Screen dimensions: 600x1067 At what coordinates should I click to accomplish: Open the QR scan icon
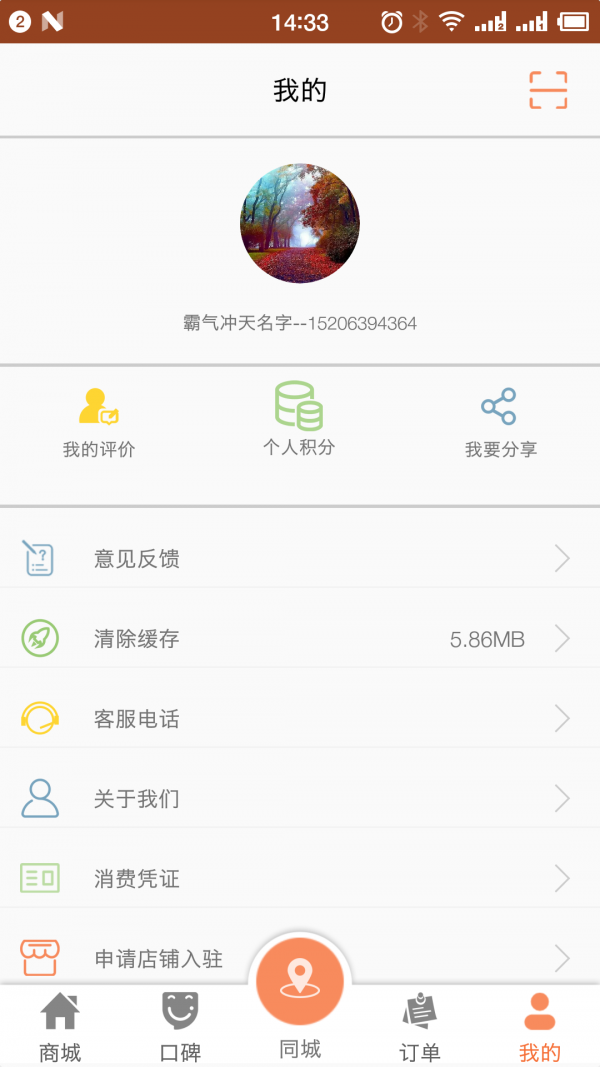[x=548, y=90]
